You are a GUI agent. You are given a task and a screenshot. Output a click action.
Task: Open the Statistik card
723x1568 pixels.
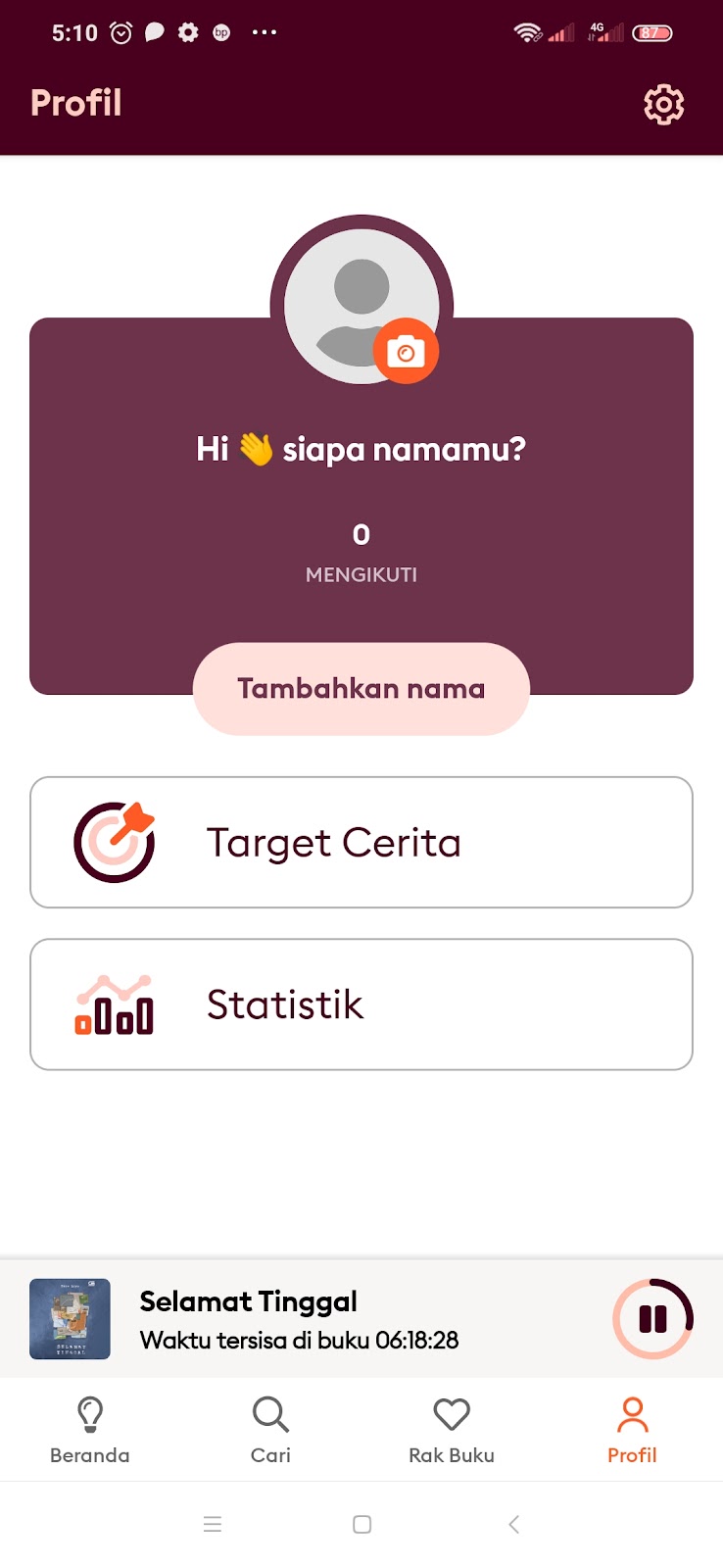click(361, 1004)
